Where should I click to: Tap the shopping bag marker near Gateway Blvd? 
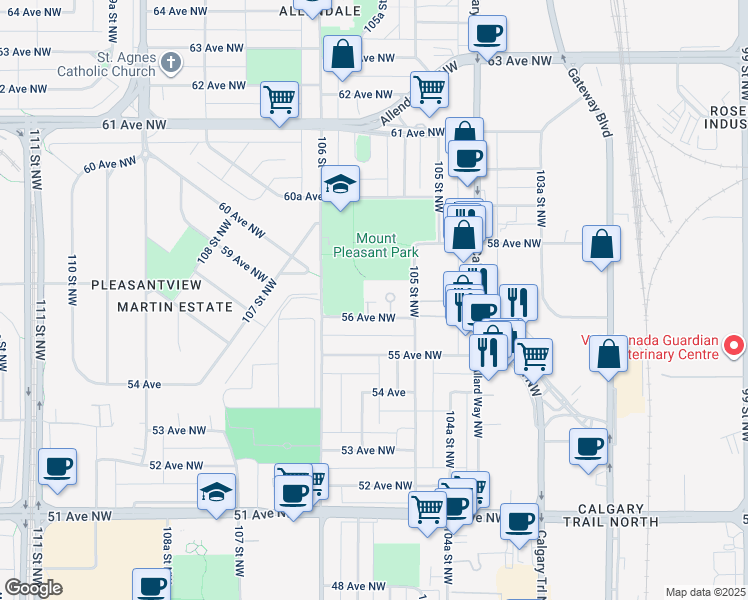pos(601,244)
